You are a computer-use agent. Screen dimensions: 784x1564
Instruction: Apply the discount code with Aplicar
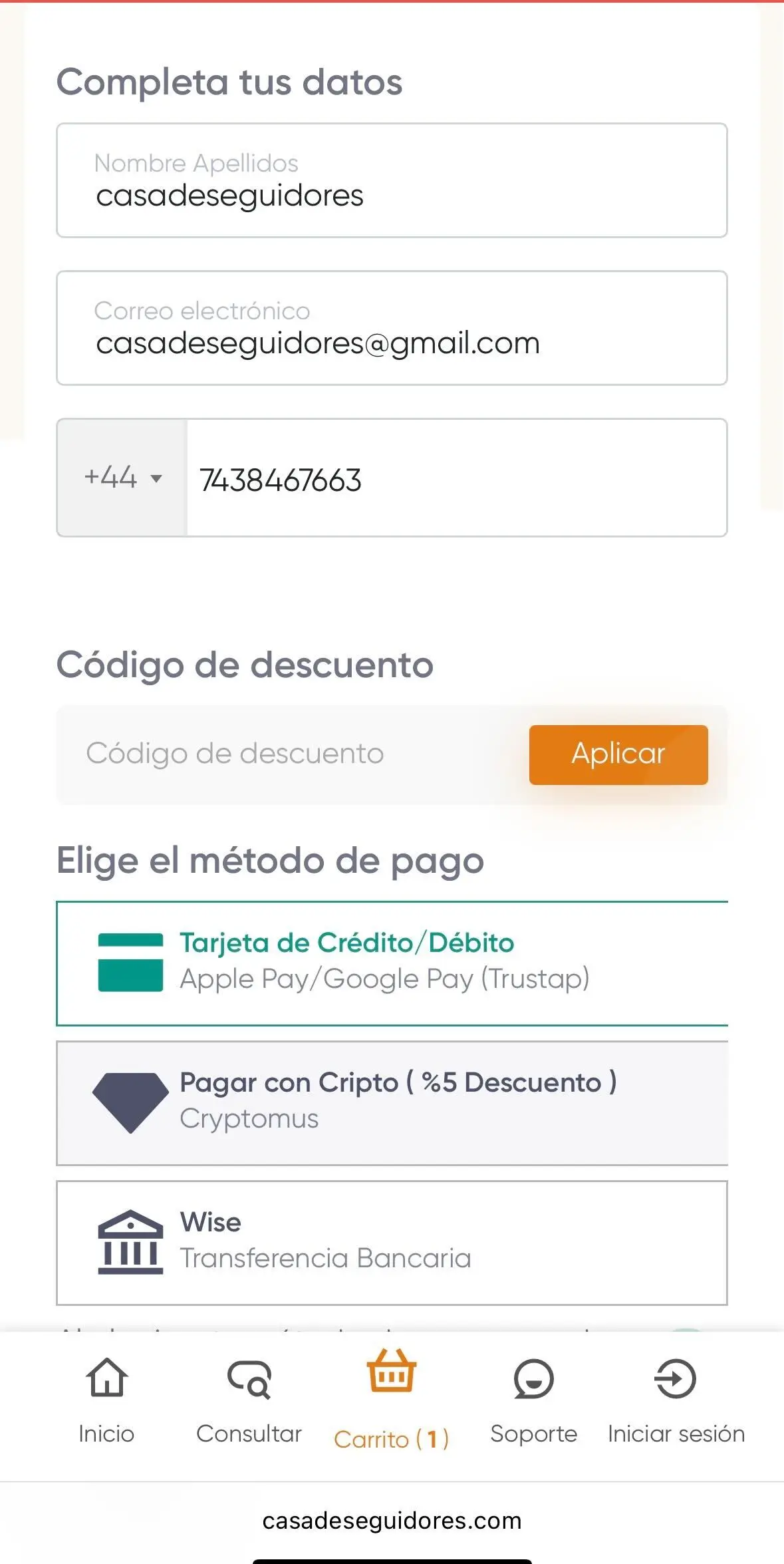point(618,754)
